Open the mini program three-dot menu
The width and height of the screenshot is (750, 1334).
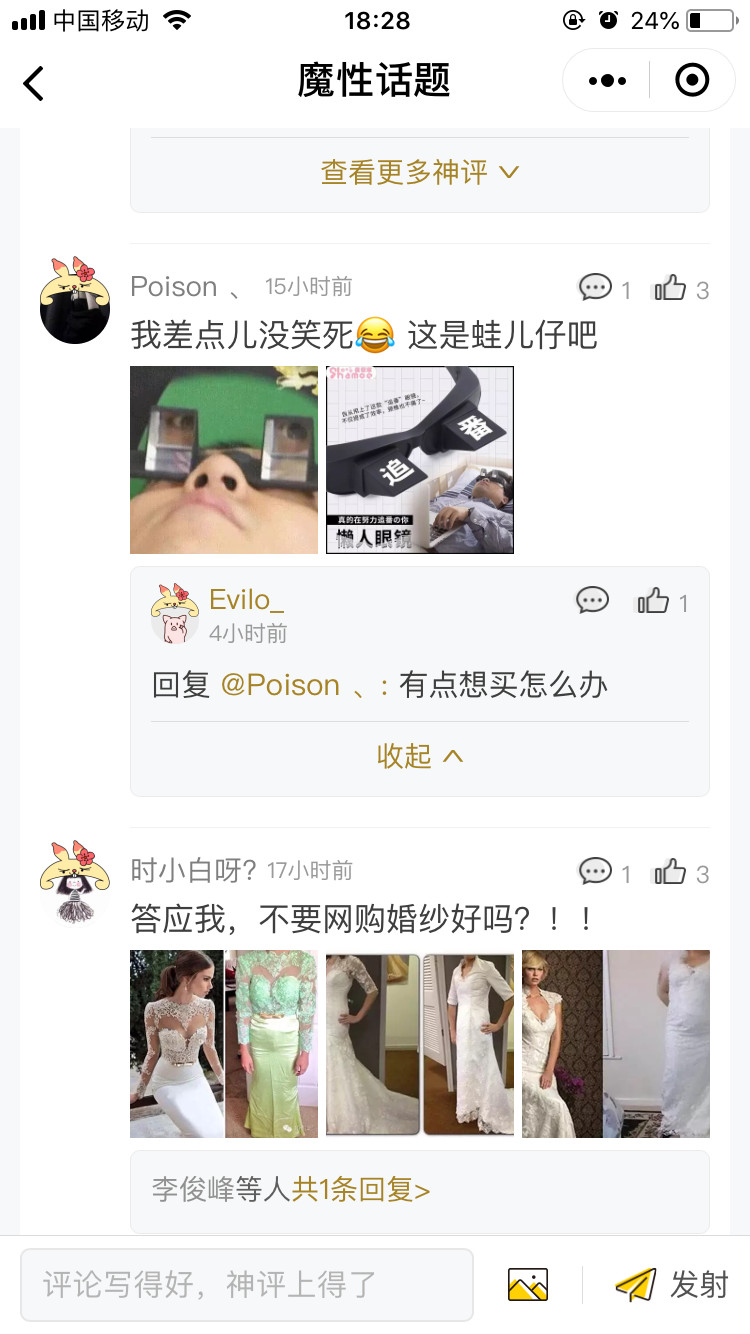coord(608,81)
